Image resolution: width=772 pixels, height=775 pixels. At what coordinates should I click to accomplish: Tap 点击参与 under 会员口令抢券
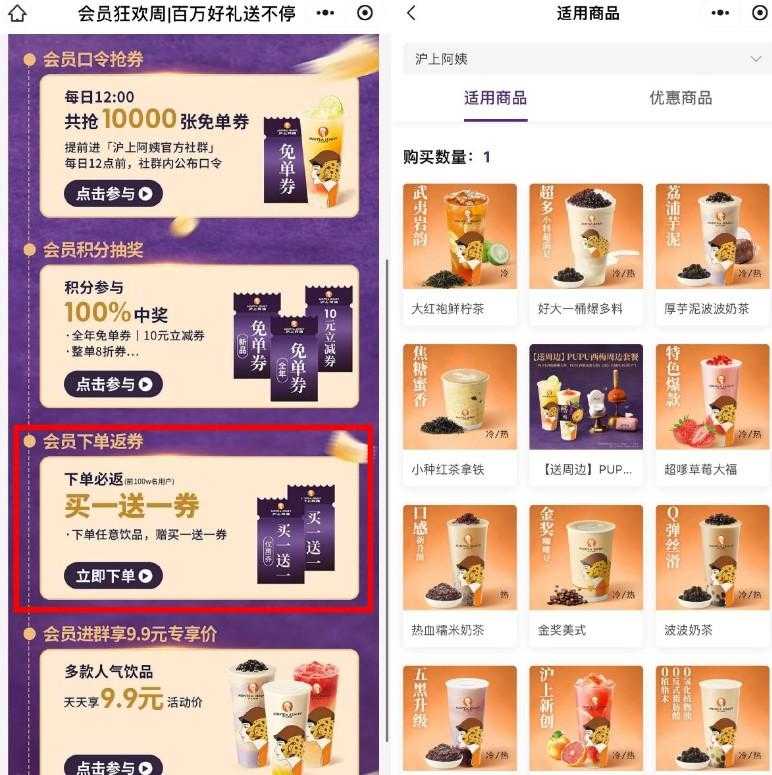(113, 193)
